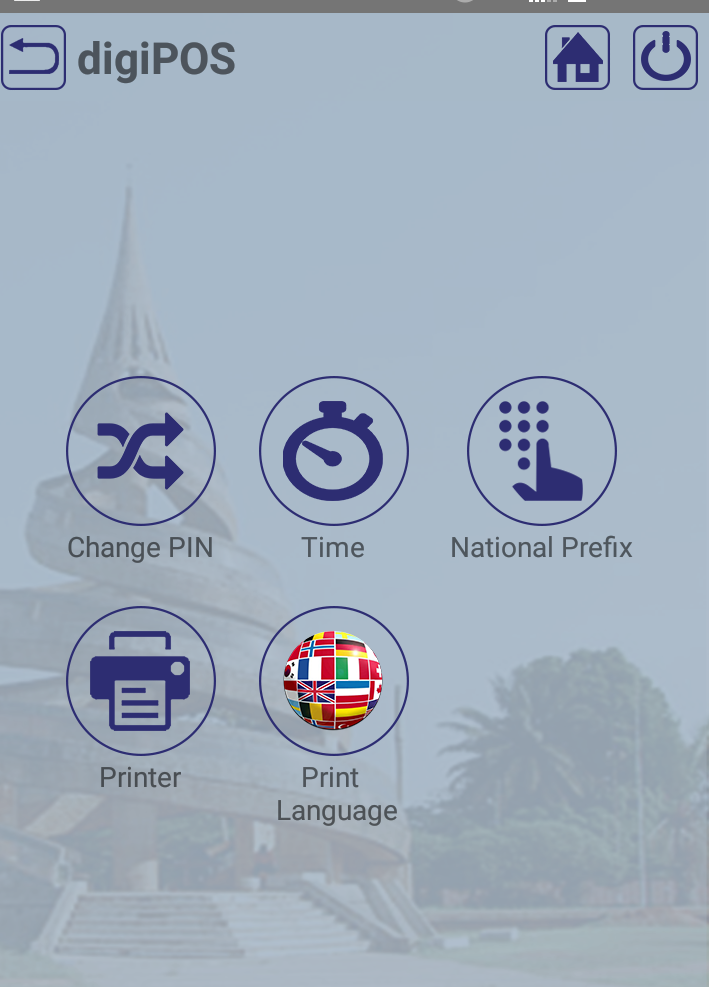This screenshot has height=987, width=709.
Task: Open the Time settings
Action: click(333, 452)
